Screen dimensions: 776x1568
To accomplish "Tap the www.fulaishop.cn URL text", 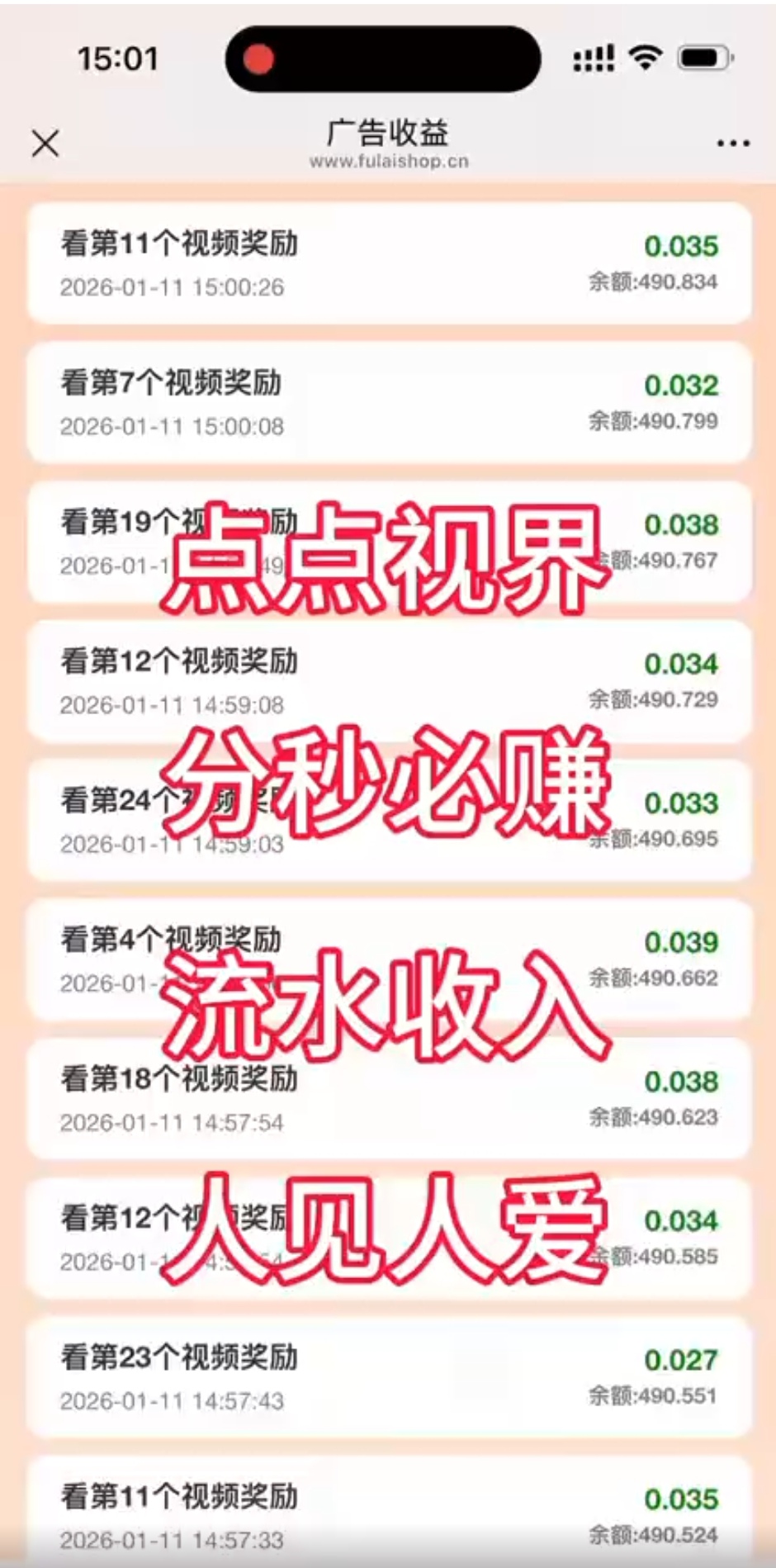I will pos(388,162).
